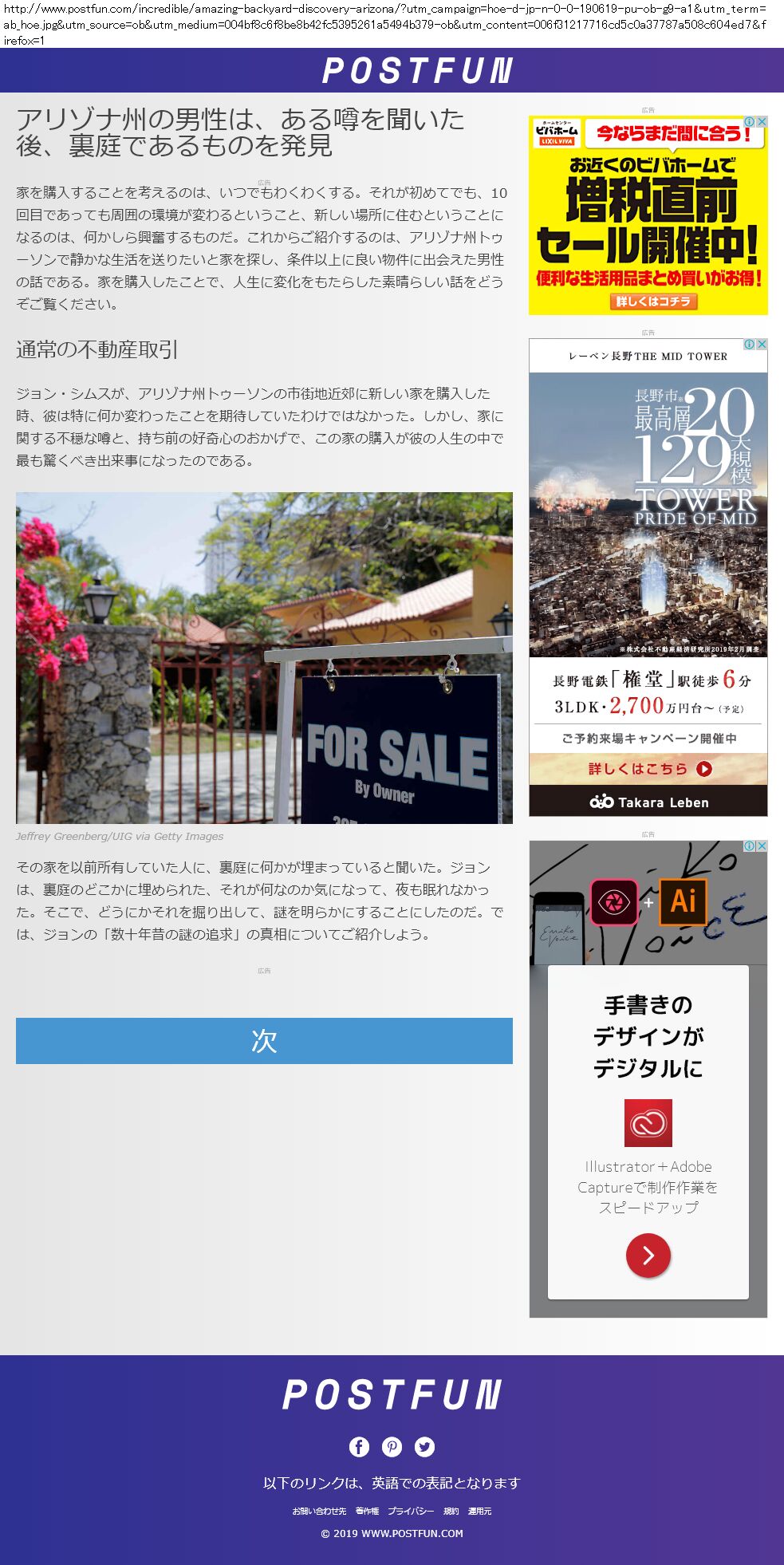Tap the red arrow on the Adobe ad
The height and width of the screenshot is (1565, 784).
click(648, 1255)
